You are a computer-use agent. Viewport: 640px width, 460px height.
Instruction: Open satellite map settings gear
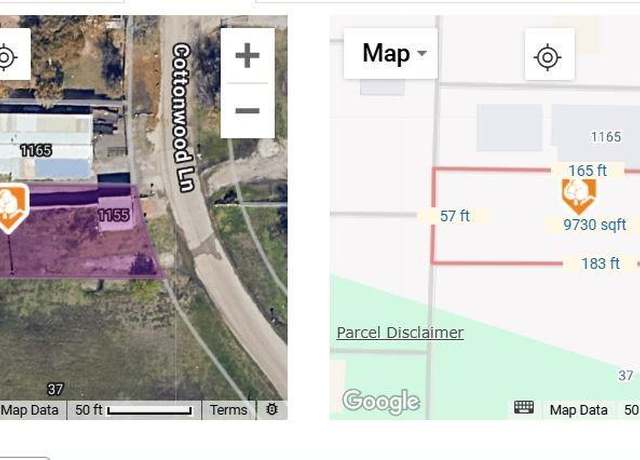(271, 410)
